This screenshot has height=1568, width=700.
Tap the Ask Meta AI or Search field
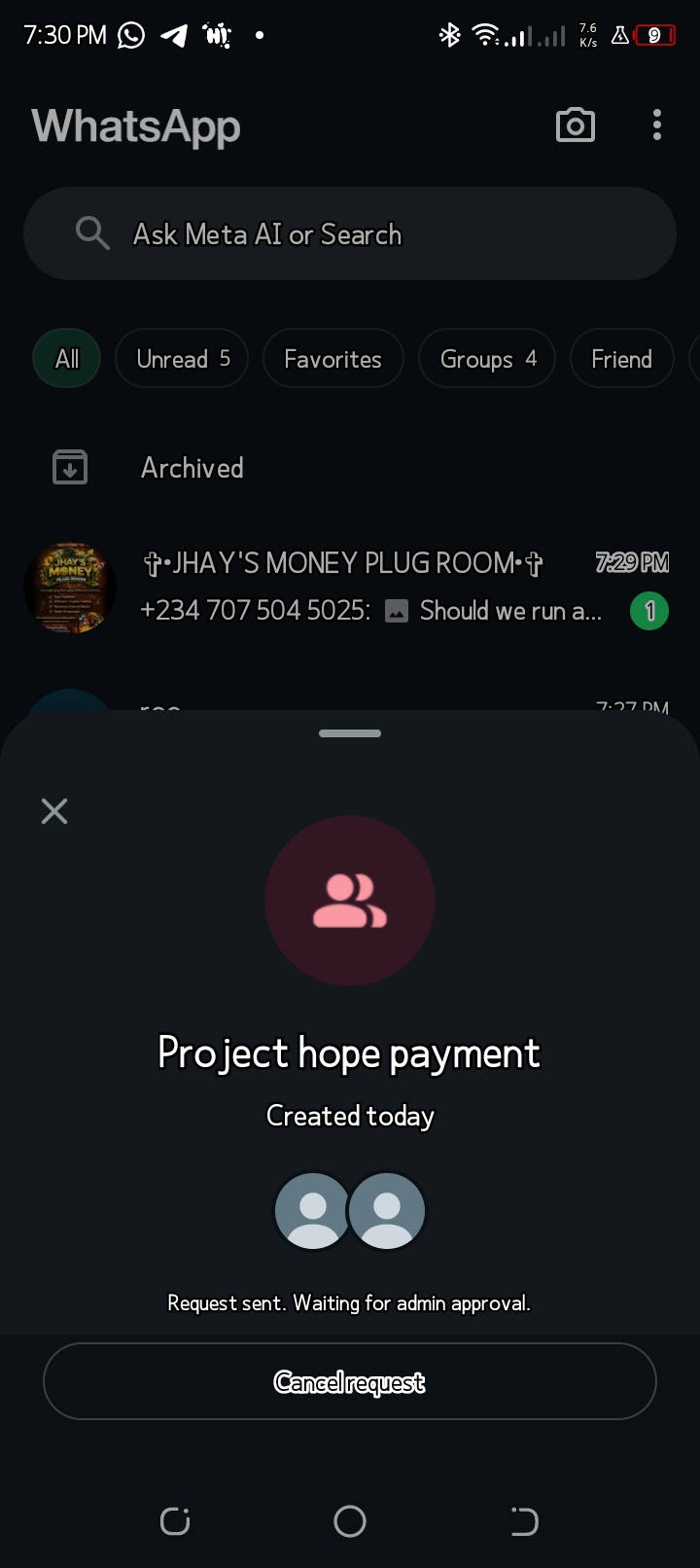click(349, 234)
